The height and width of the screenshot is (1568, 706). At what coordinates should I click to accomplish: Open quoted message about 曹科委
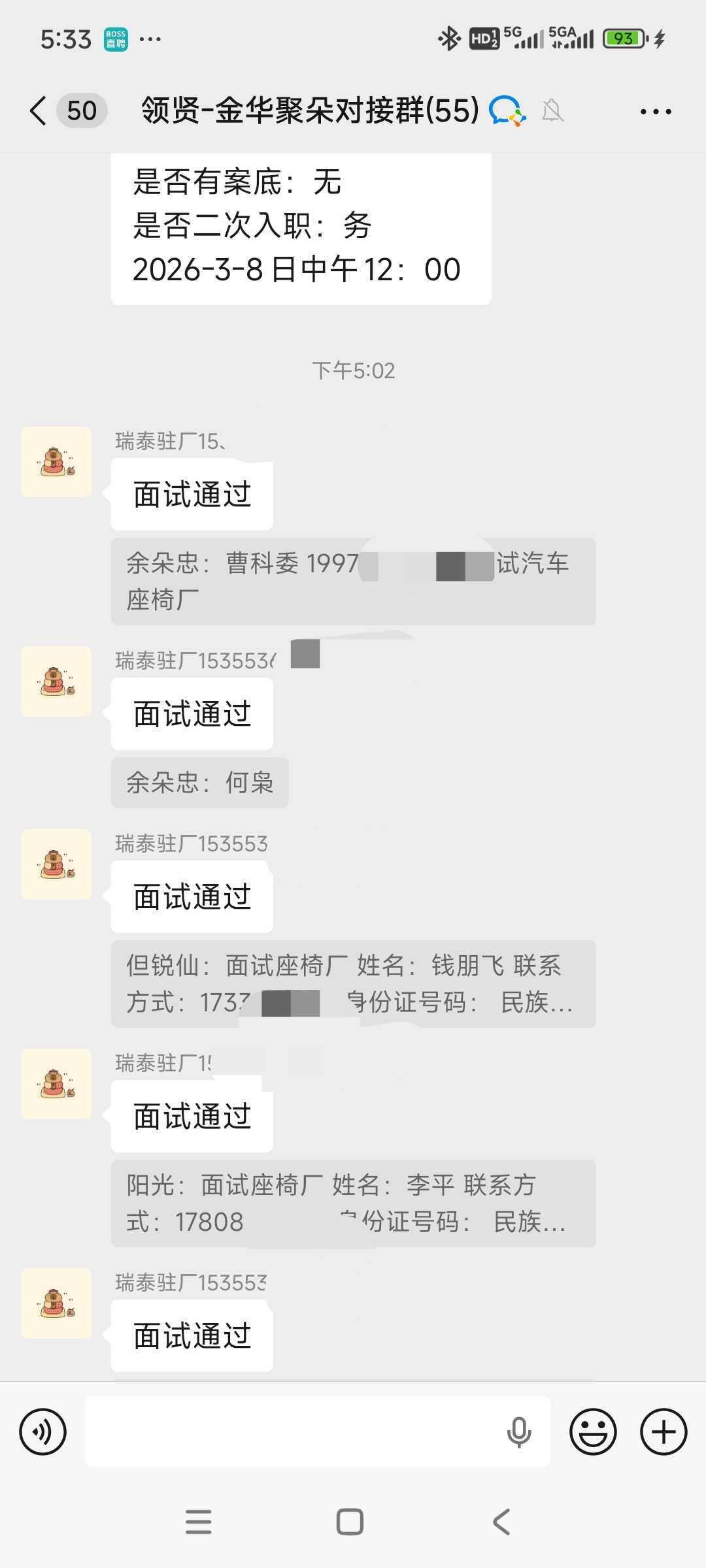pos(353,581)
